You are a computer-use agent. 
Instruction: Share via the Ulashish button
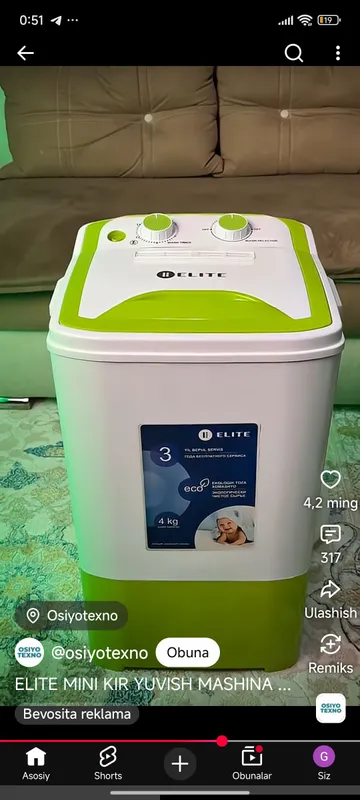330,590
